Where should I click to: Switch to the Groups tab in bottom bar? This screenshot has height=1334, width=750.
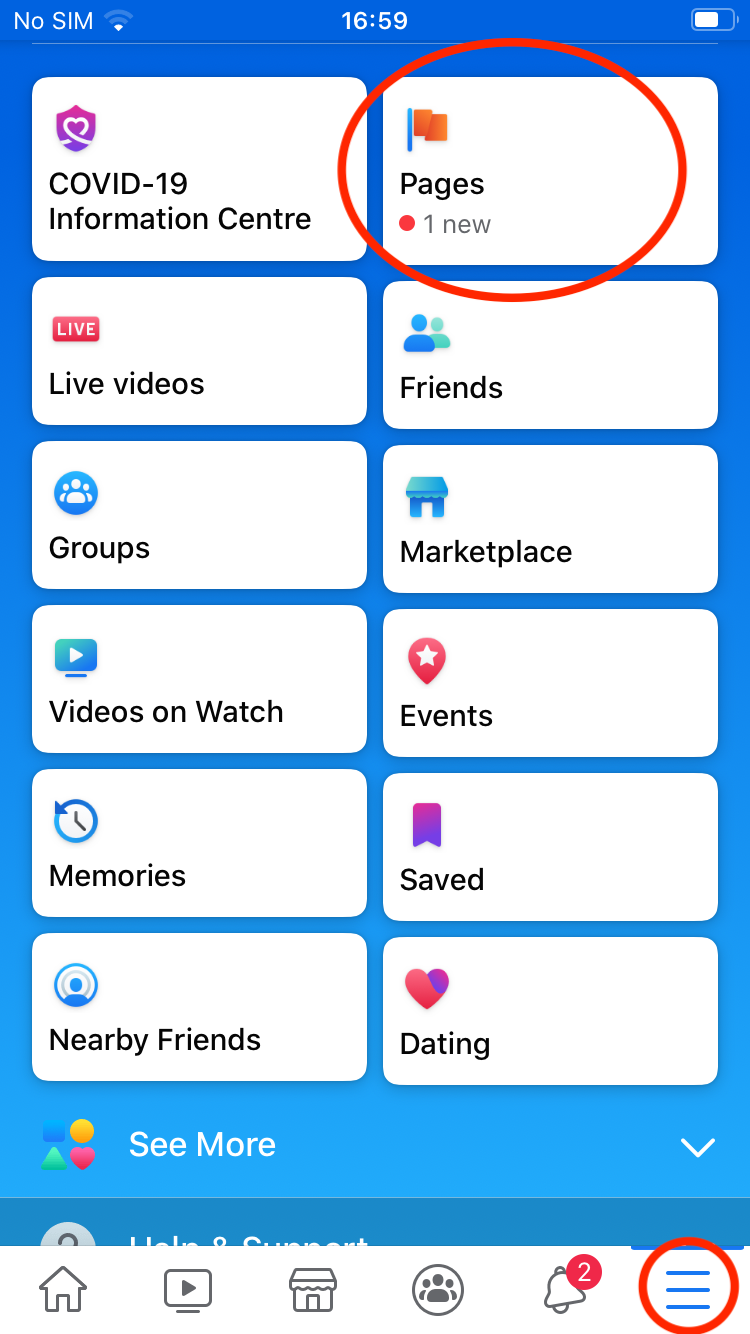[438, 1289]
